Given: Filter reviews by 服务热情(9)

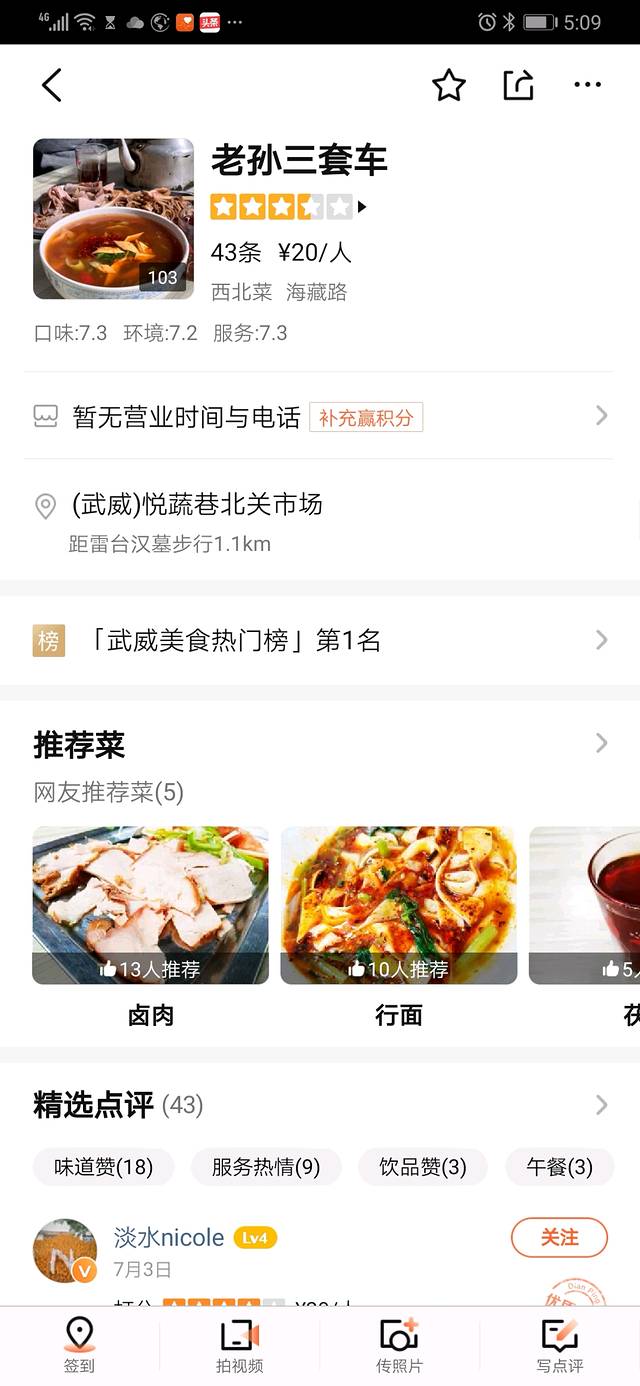Looking at the screenshot, I should (266, 1167).
